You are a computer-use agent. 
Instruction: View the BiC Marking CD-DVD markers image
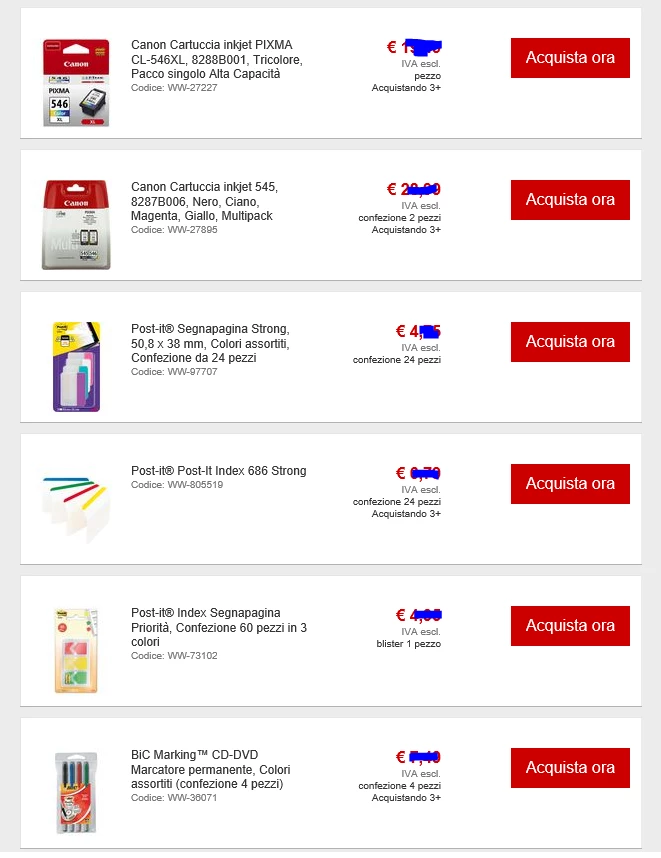pyautogui.click(x=76, y=791)
